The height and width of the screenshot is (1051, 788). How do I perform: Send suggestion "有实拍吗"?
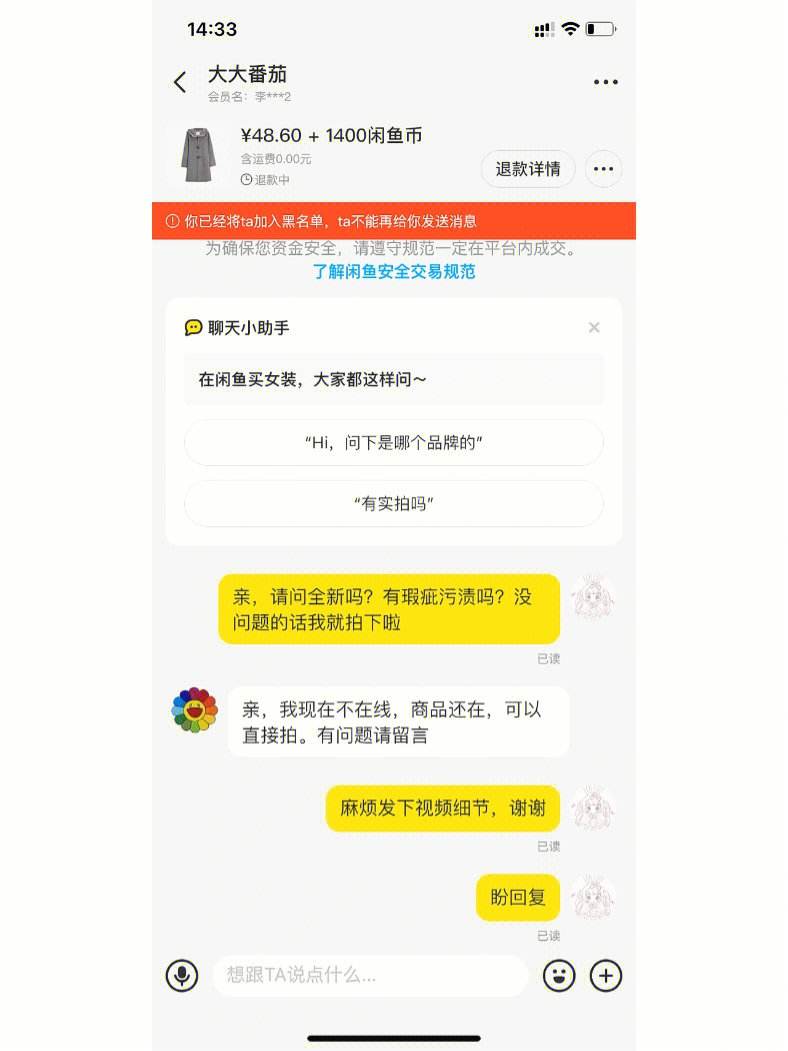tap(393, 504)
